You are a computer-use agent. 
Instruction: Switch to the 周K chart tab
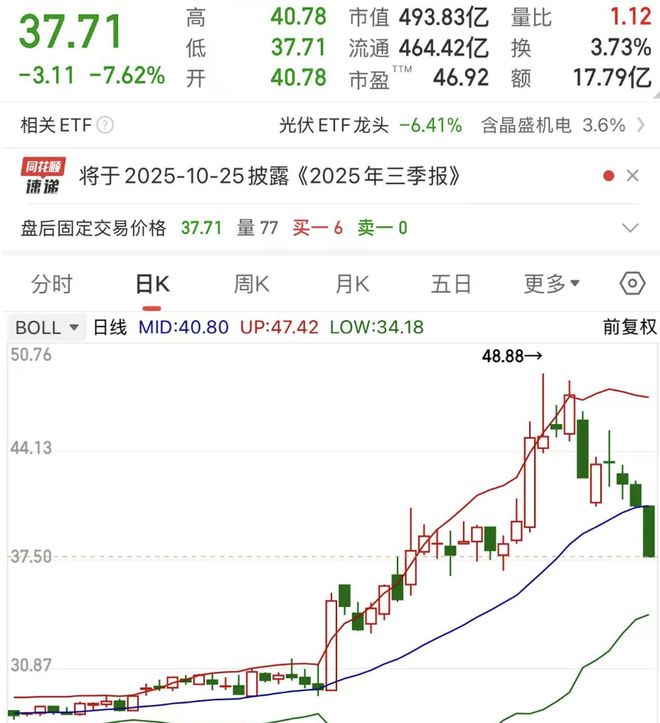click(252, 284)
